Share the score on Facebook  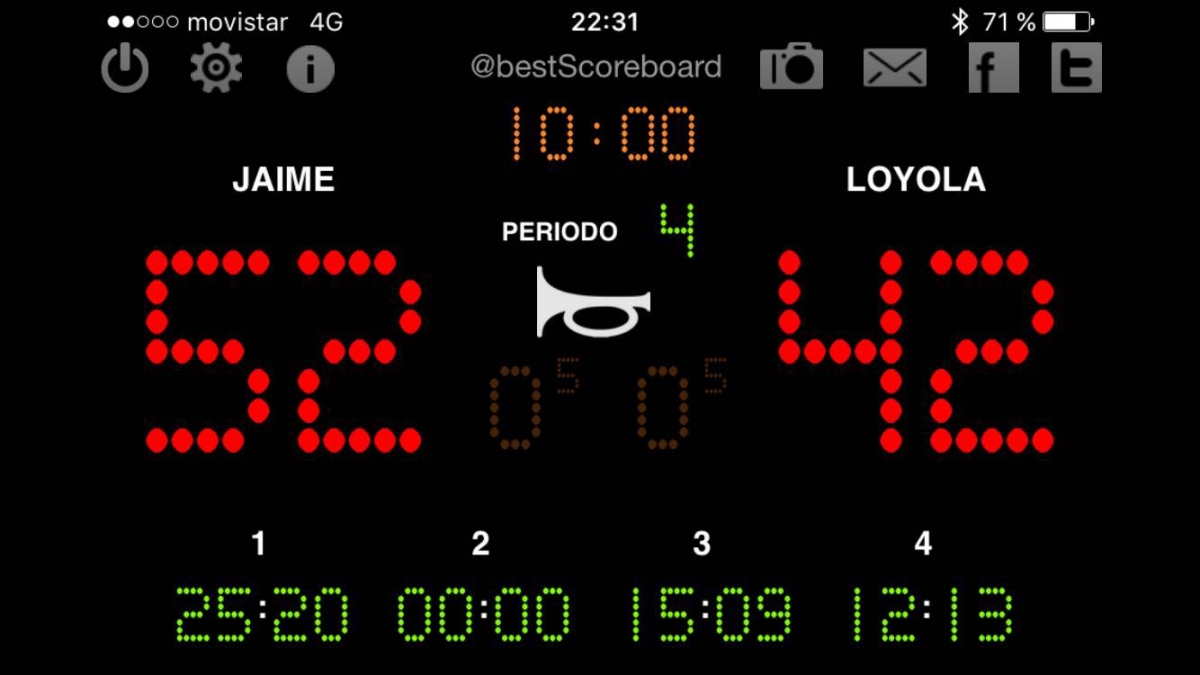(993, 68)
